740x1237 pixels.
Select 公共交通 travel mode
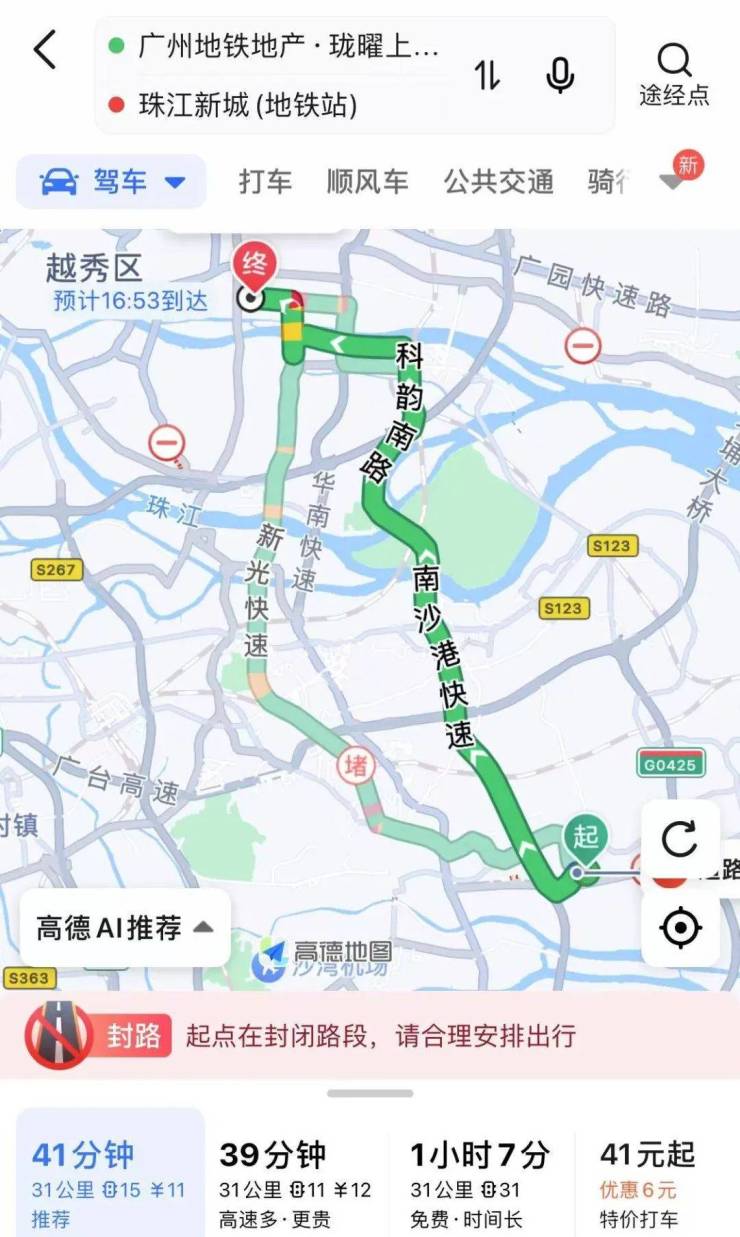click(x=498, y=182)
